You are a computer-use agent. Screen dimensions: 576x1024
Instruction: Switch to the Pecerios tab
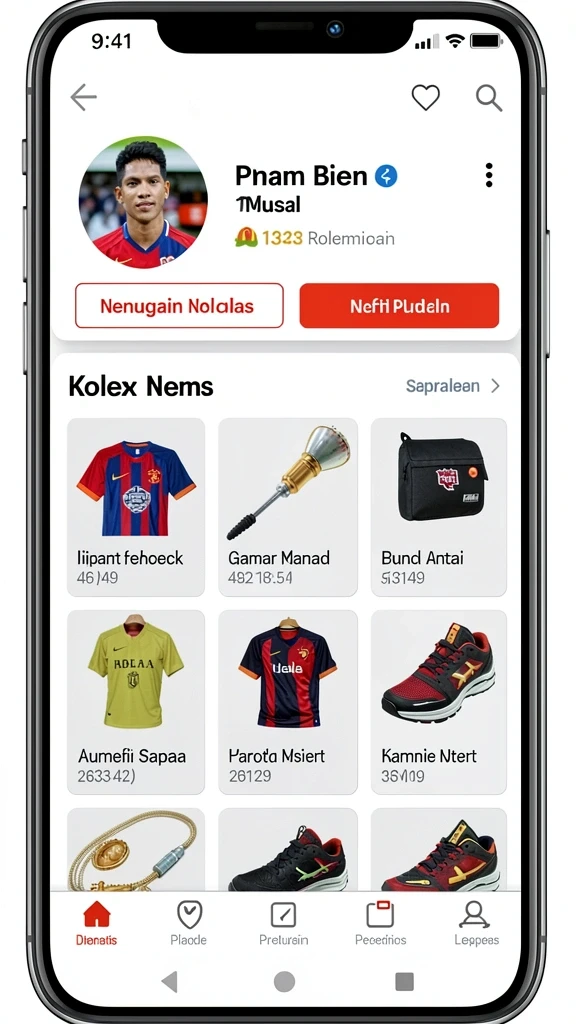pos(380,923)
